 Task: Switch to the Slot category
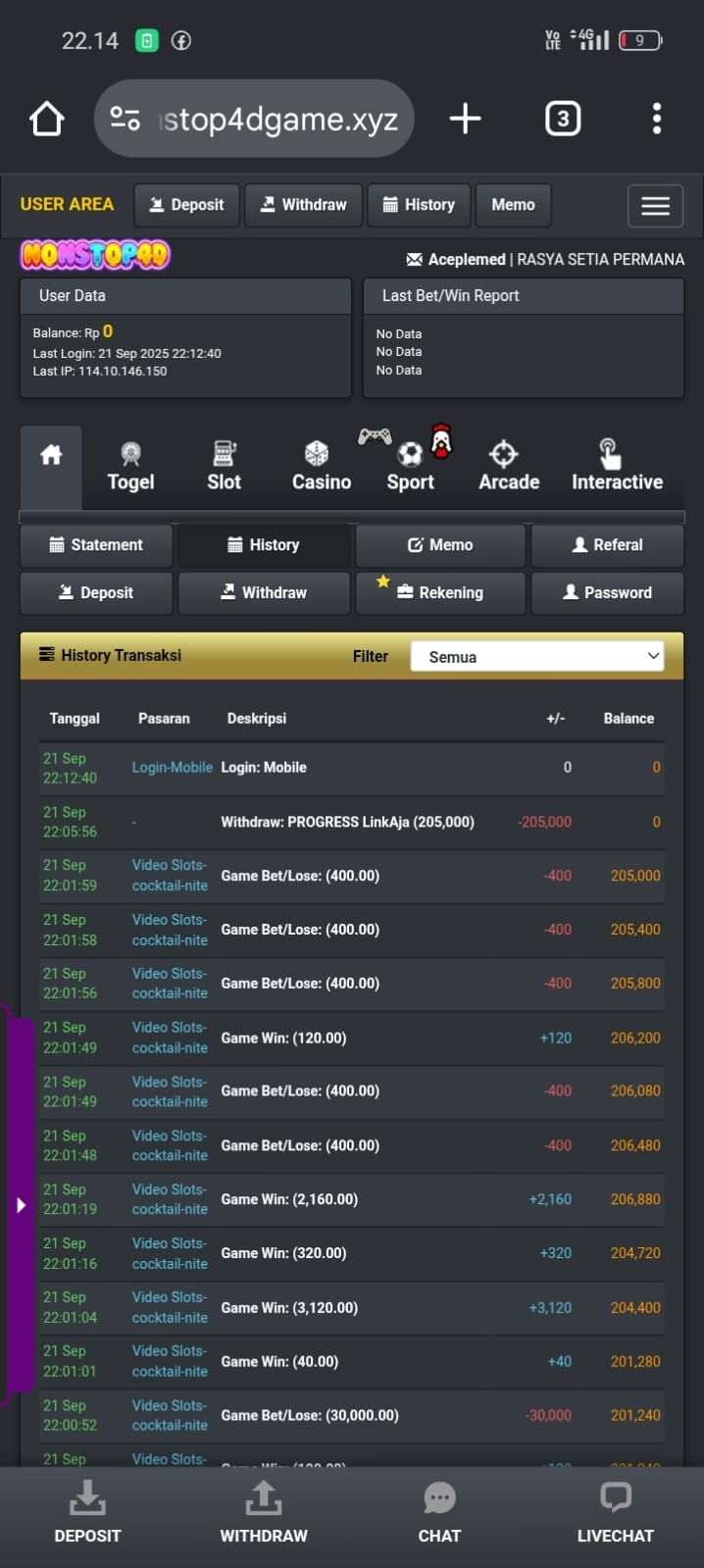click(x=224, y=467)
